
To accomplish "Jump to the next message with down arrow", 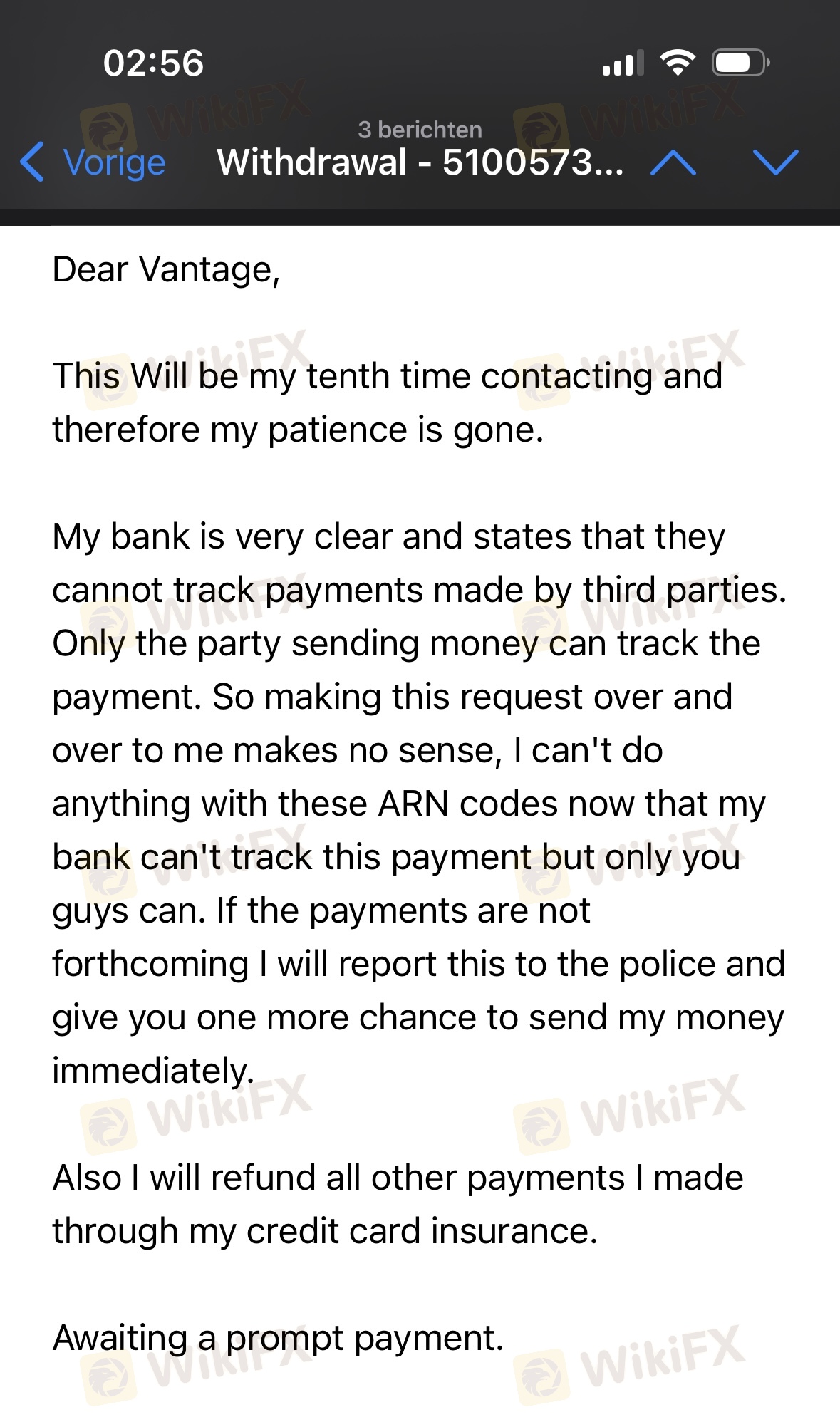I will point(775,163).
